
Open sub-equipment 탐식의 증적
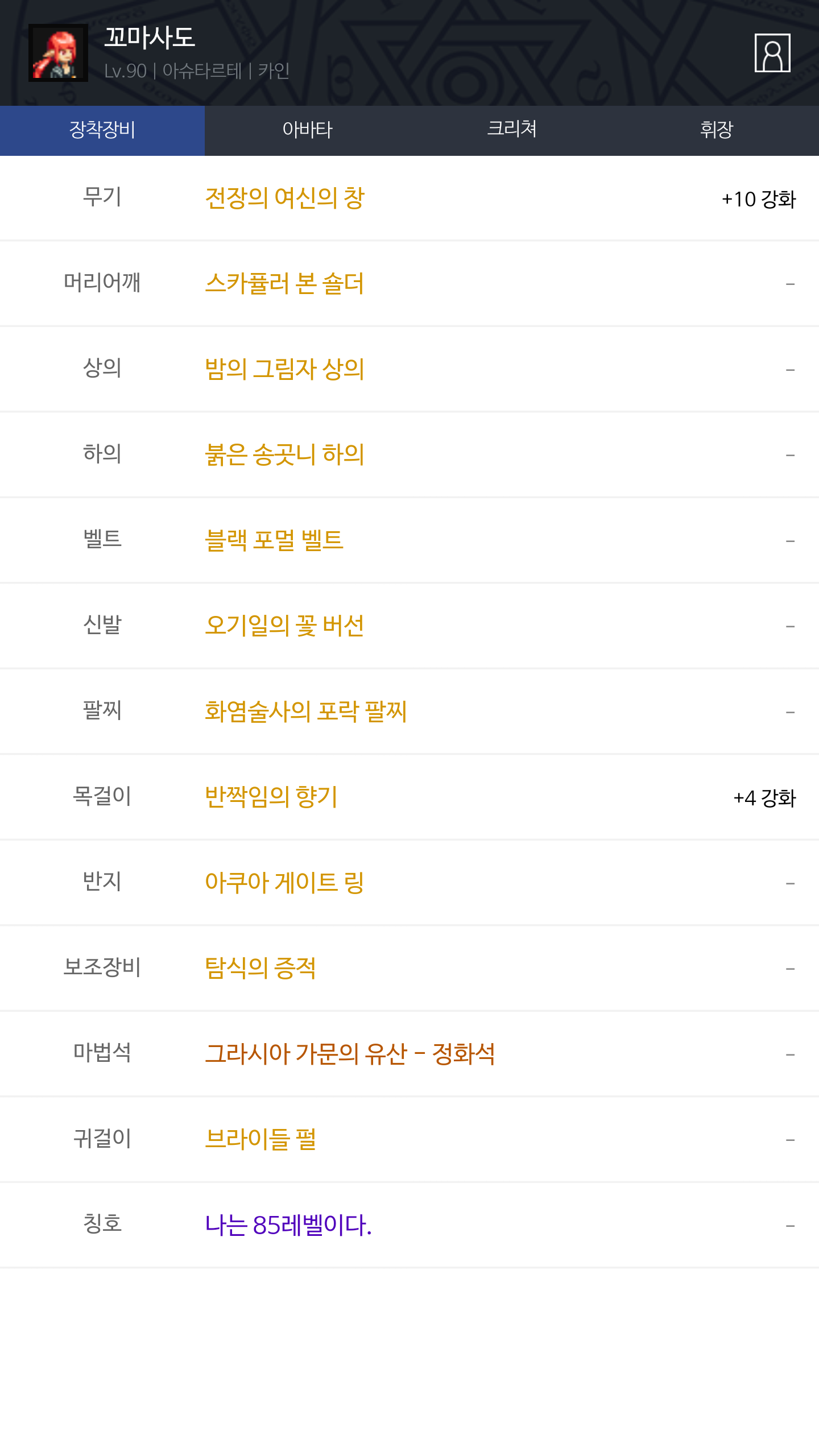(x=260, y=967)
